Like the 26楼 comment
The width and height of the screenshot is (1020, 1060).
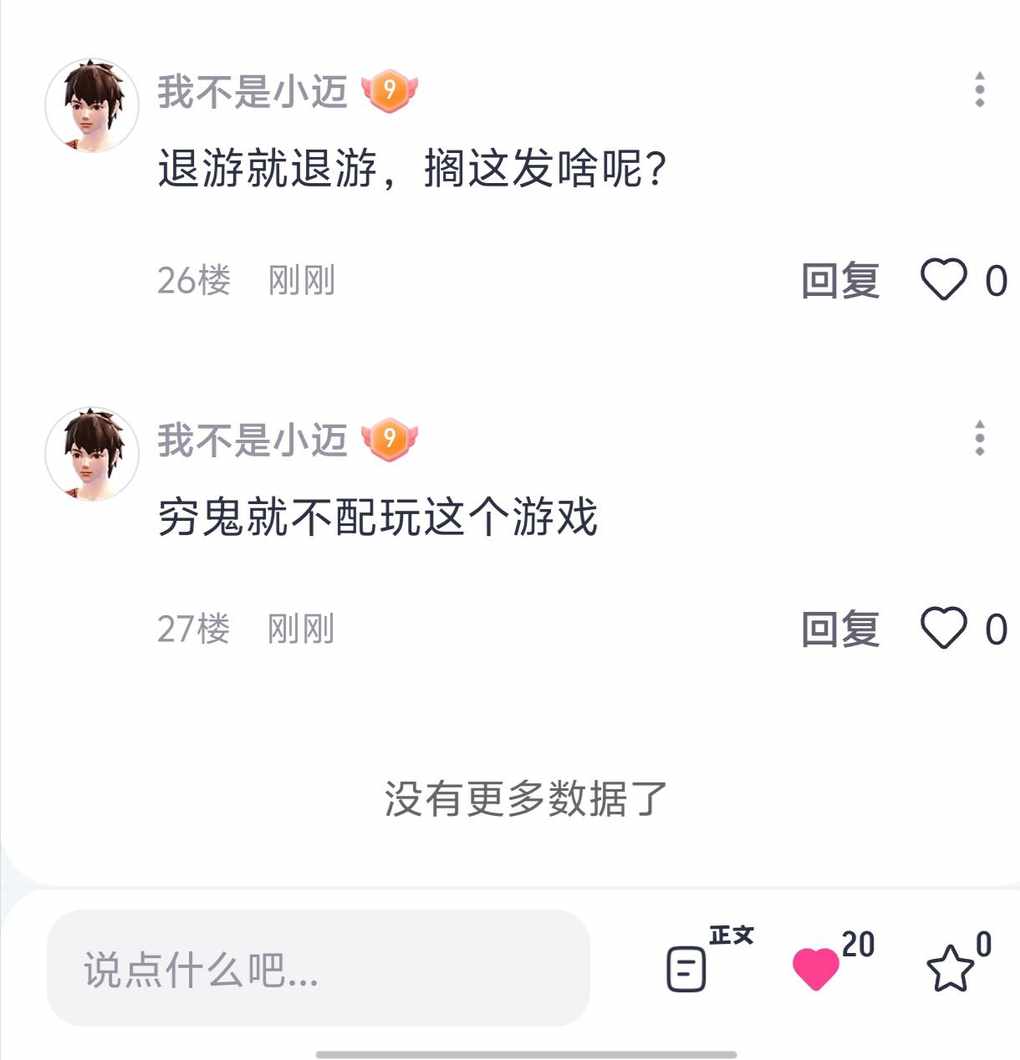[944, 280]
